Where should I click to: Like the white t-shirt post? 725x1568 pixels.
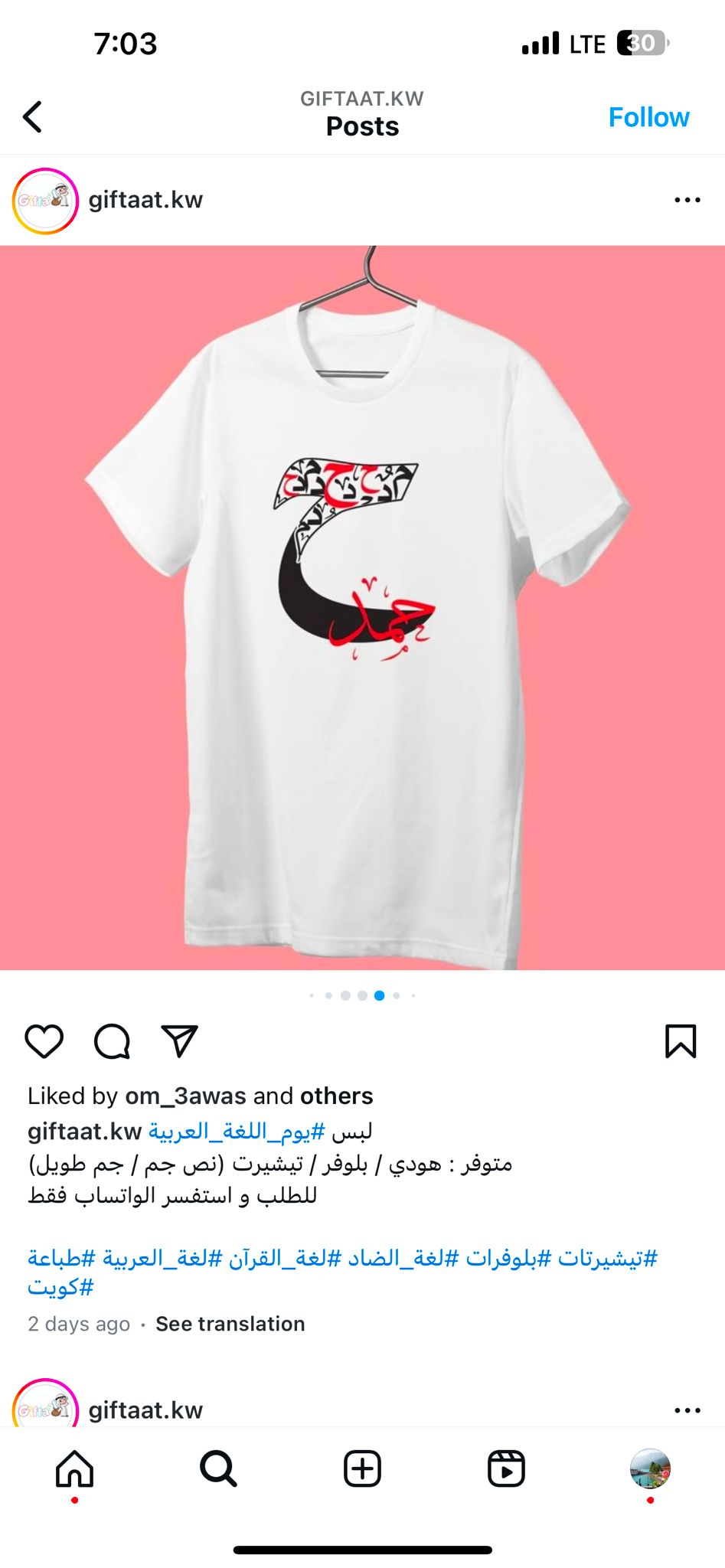44,1041
